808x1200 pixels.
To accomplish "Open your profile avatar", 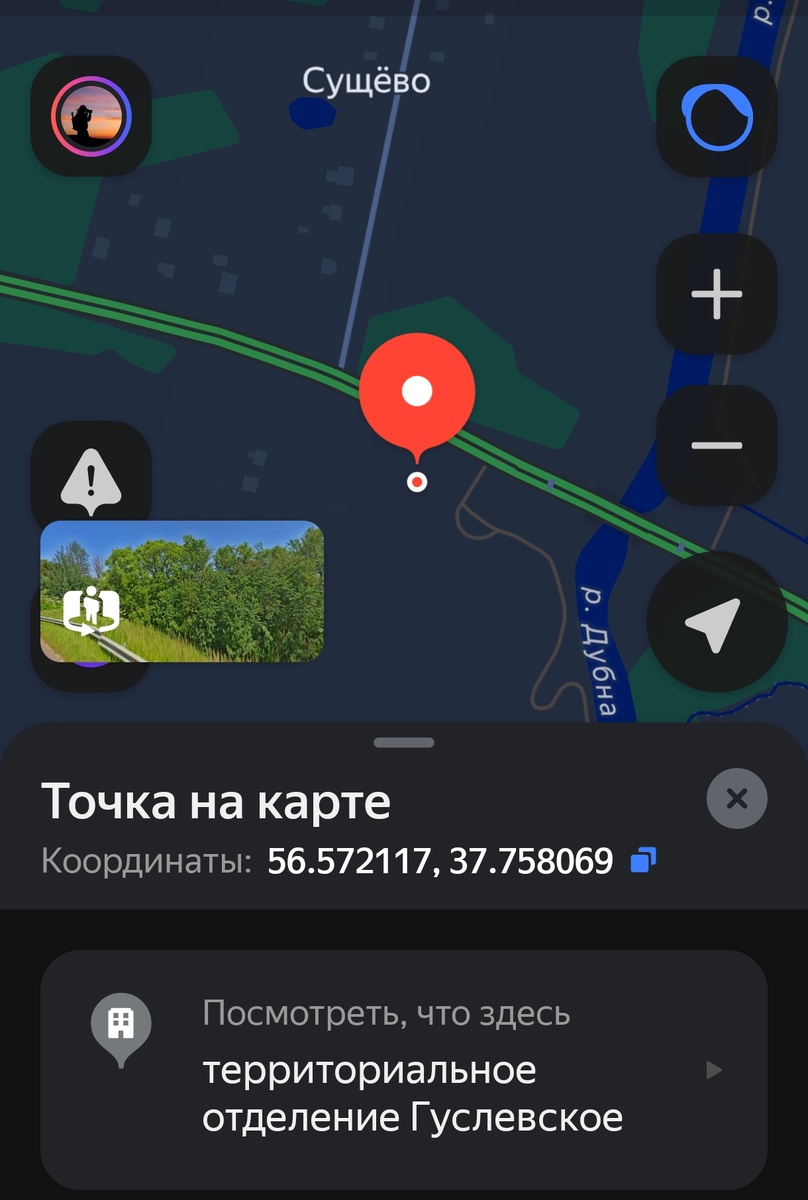I will click(90, 116).
